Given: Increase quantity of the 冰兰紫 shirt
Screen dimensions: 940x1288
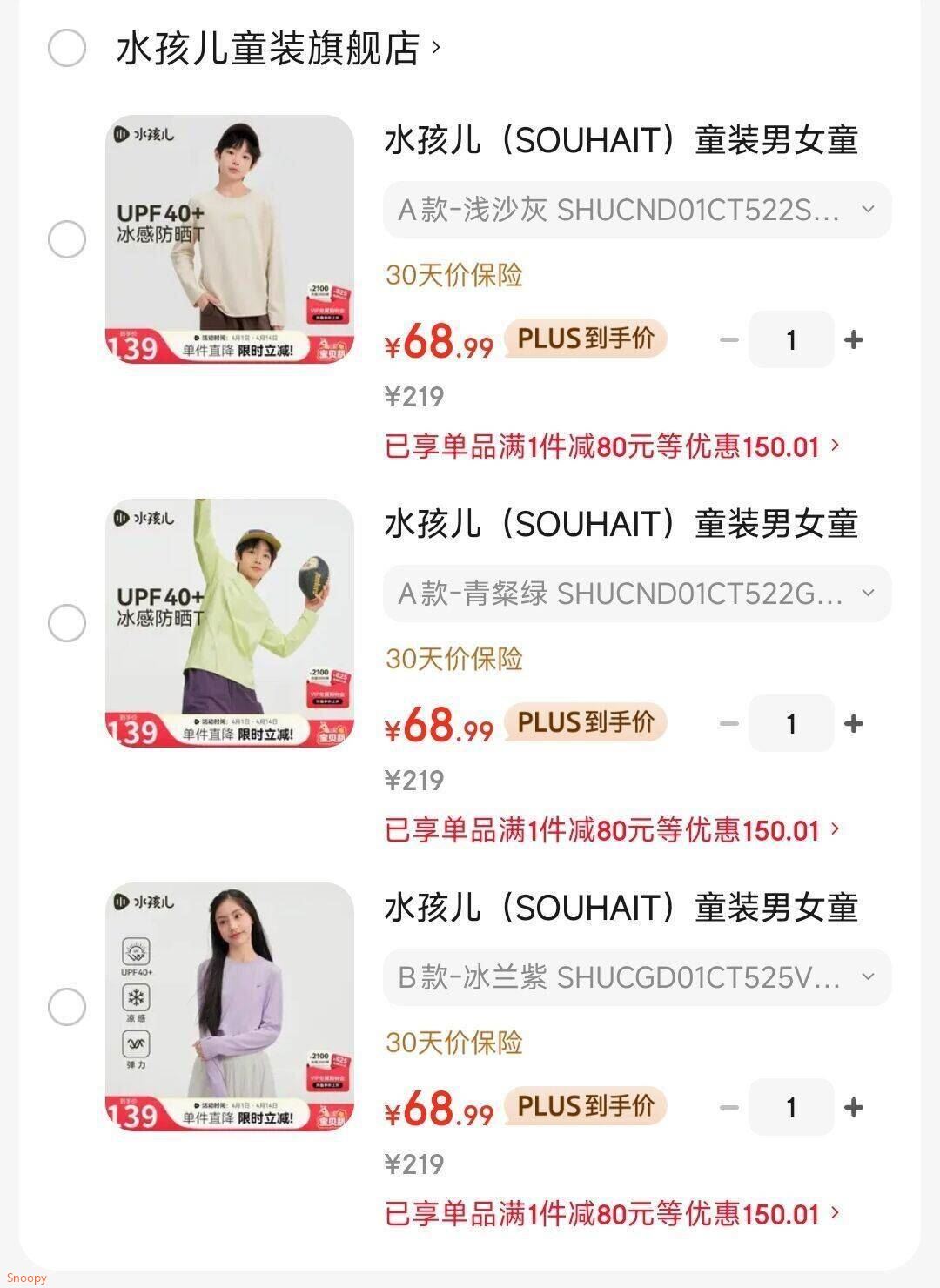Looking at the screenshot, I should coord(854,1107).
